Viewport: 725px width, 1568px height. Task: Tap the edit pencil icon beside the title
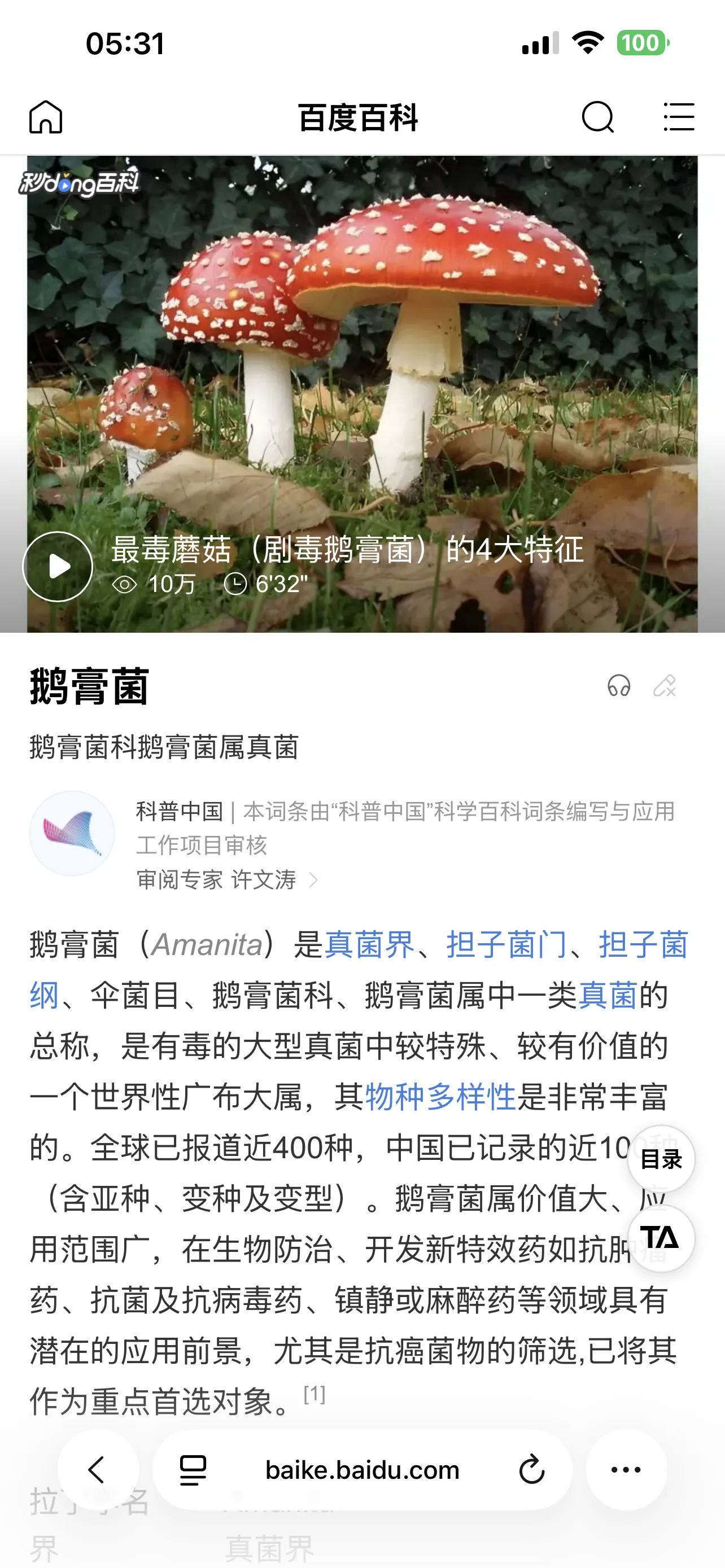664,686
